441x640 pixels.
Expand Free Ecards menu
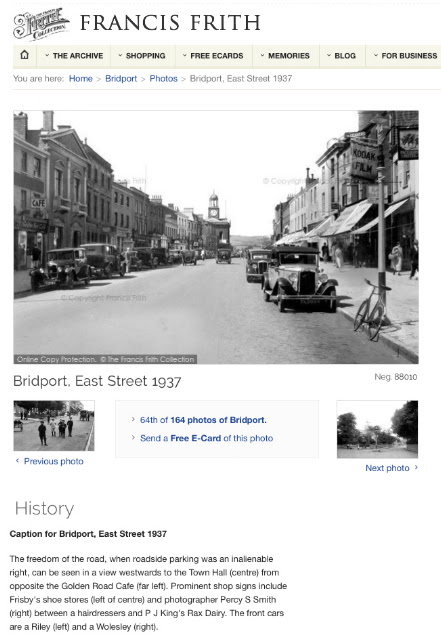[x=213, y=56]
